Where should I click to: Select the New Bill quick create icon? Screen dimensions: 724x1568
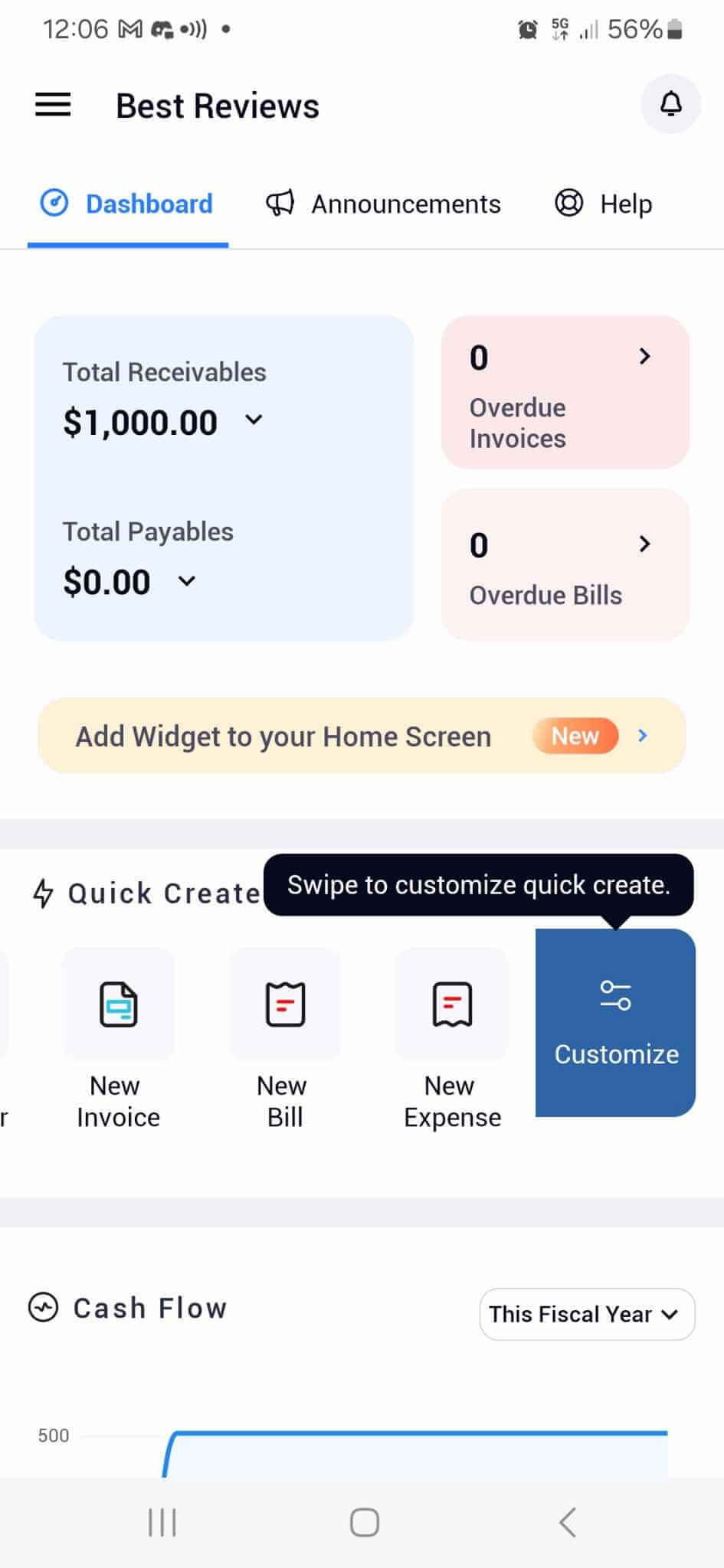(x=284, y=1005)
